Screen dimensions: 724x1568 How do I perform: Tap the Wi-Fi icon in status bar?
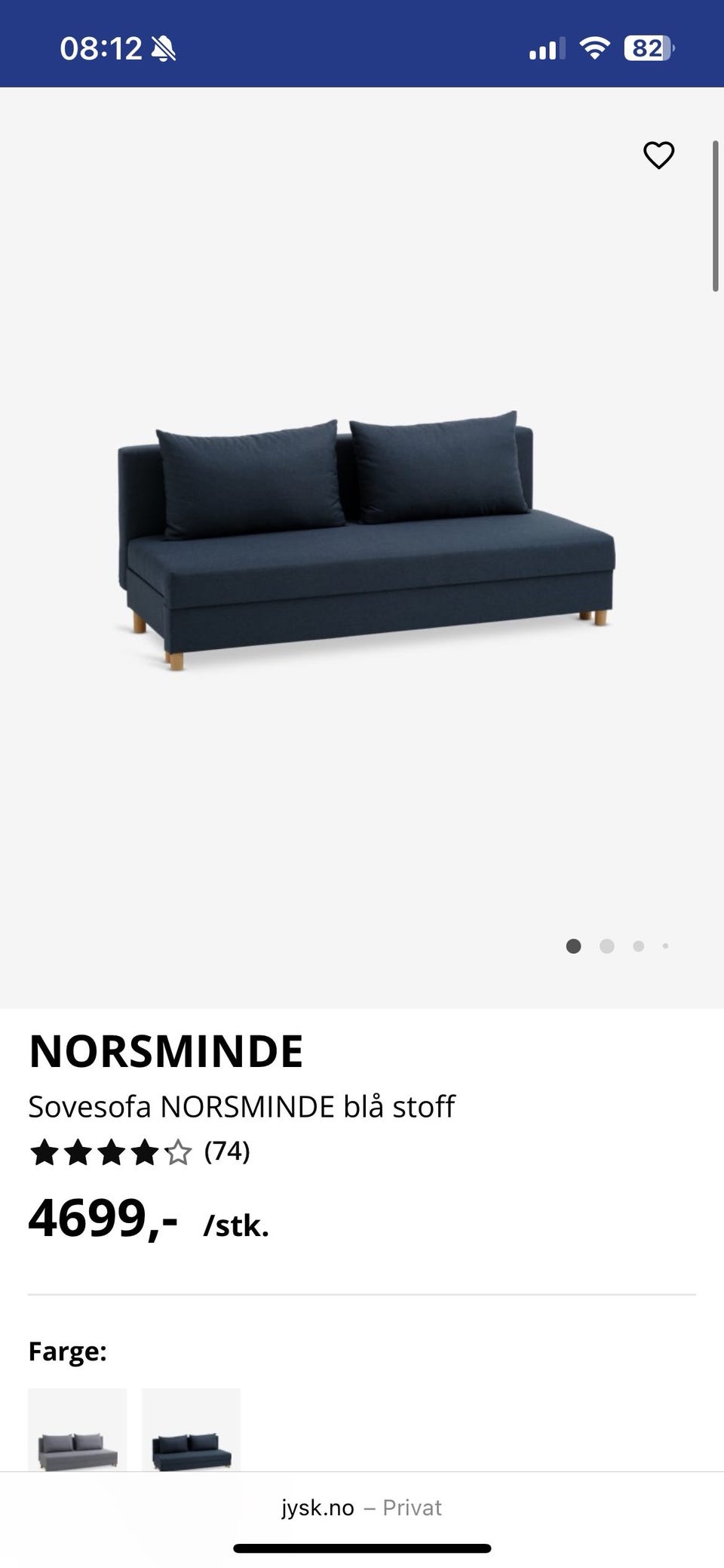[x=595, y=48]
